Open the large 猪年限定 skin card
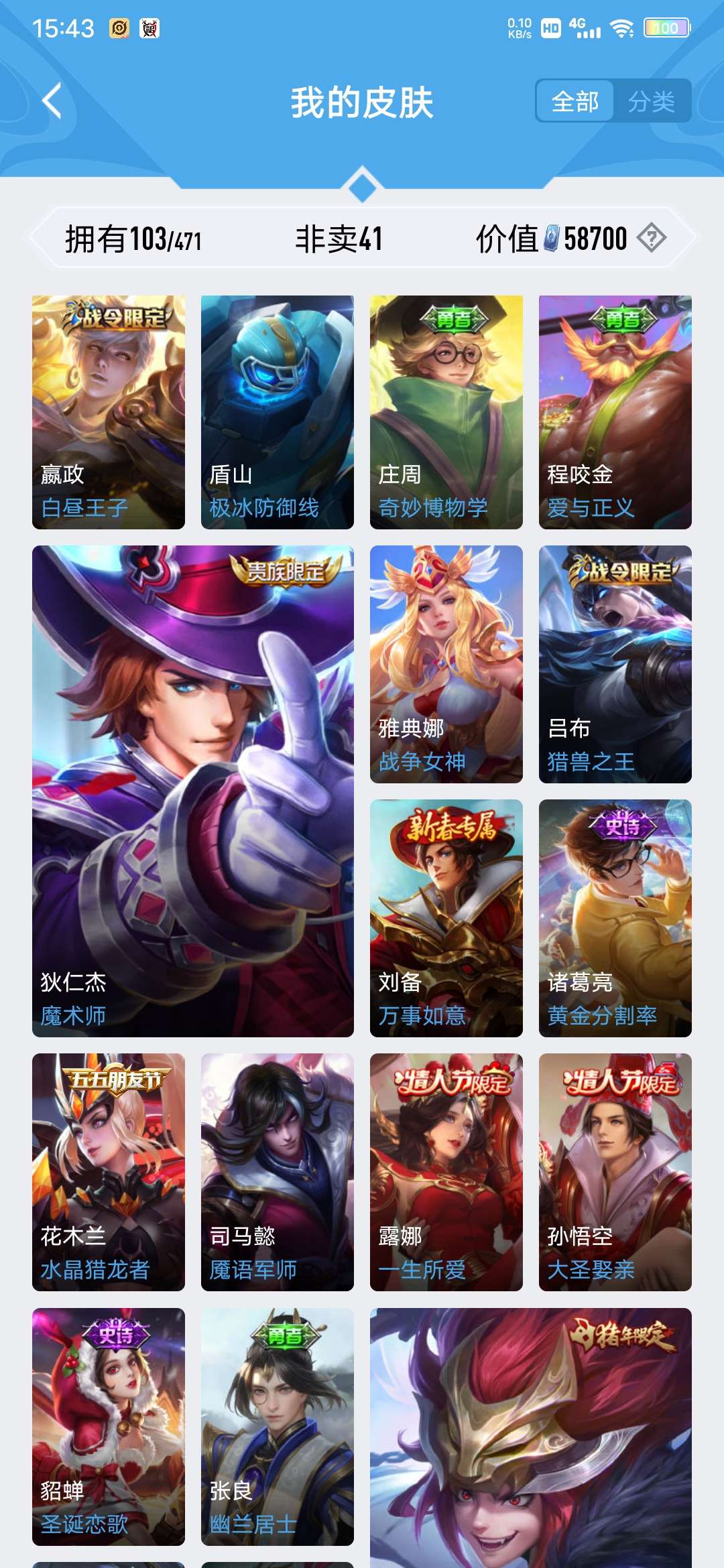Image resolution: width=724 pixels, height=1568 pixels. click(x=531, y=1438)
